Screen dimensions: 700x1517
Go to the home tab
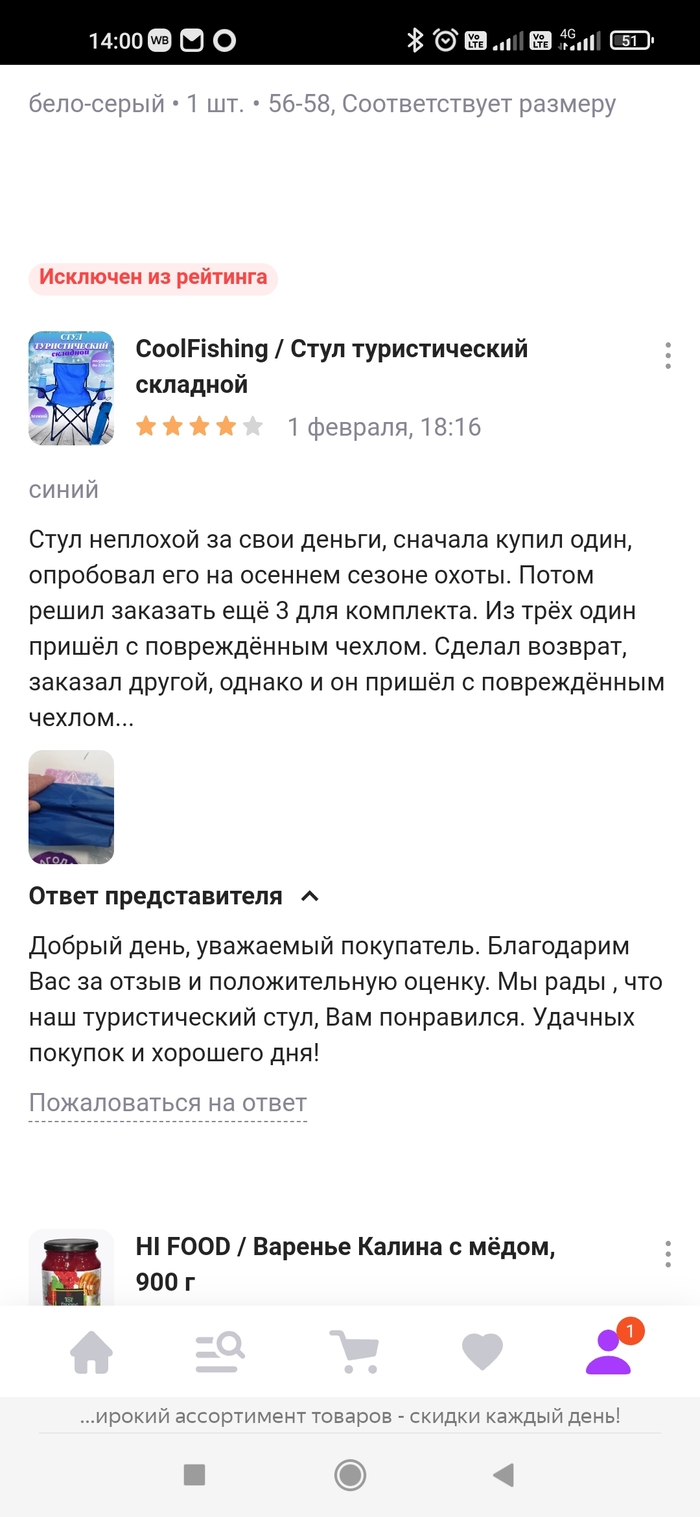tap(92, 1352)
